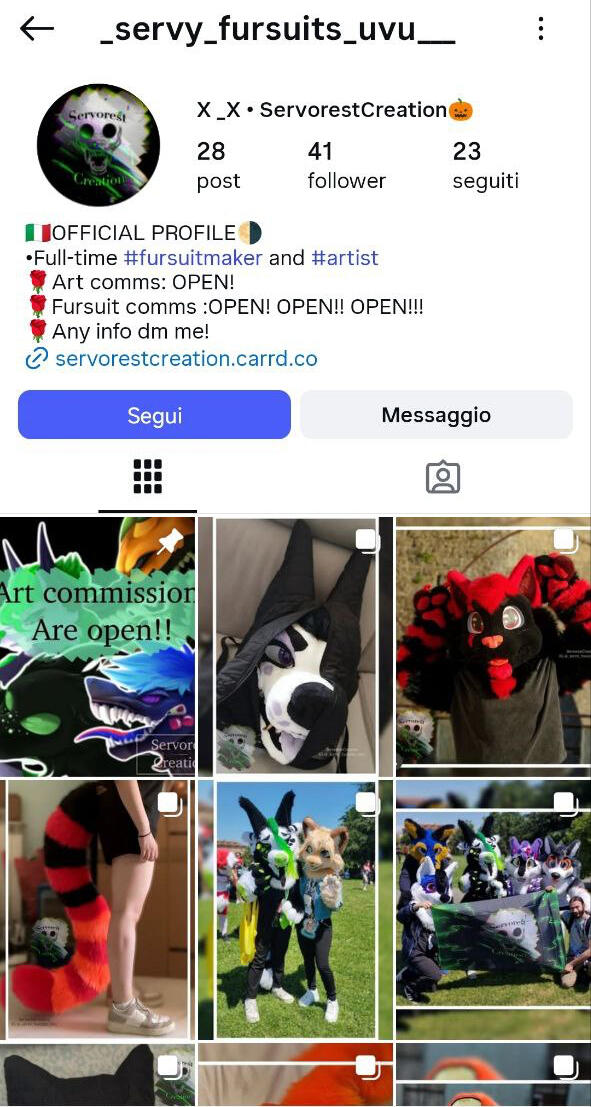Open the #fursuitmaker hashtag
The height and width of the screenshot is (1107, 591).
coord(193,258)
